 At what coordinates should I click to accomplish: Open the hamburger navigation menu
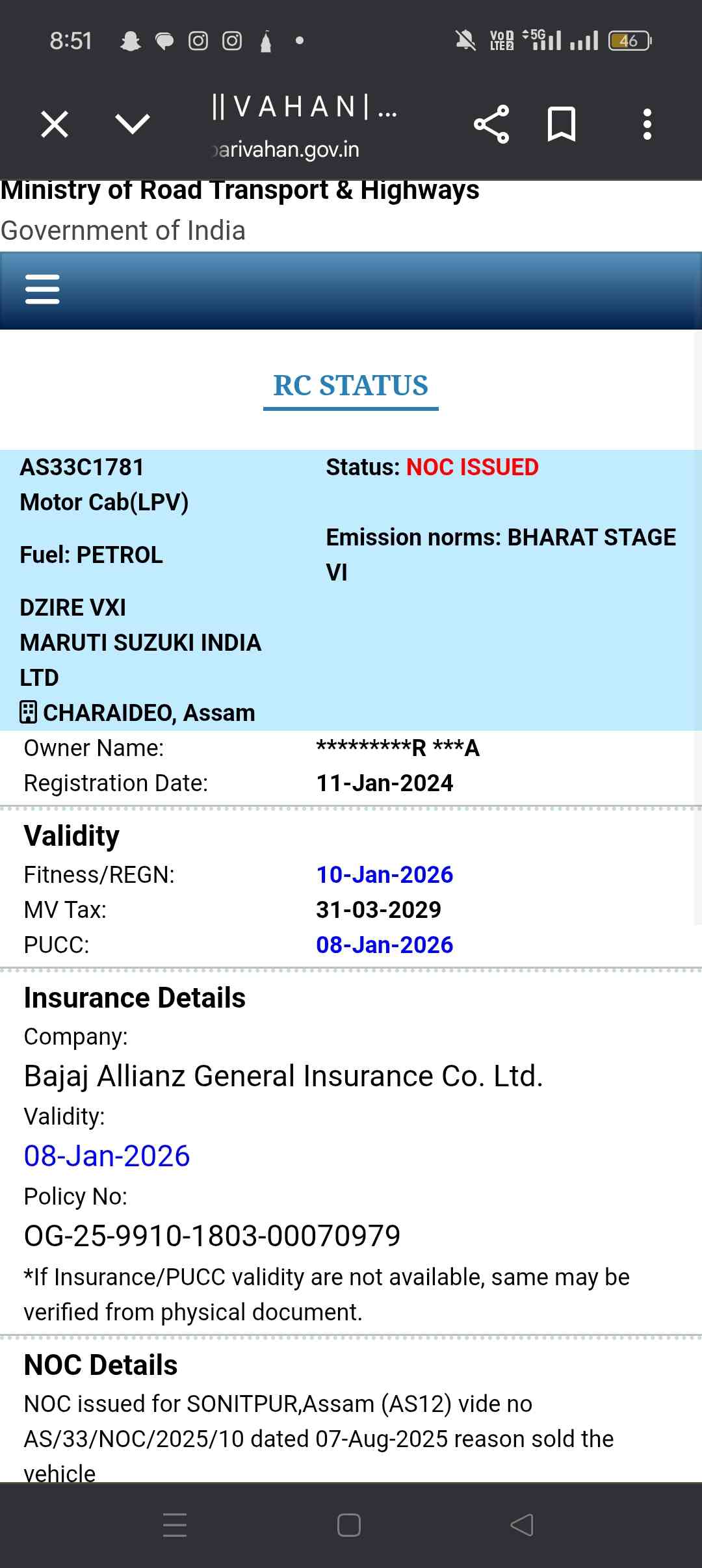42,289
